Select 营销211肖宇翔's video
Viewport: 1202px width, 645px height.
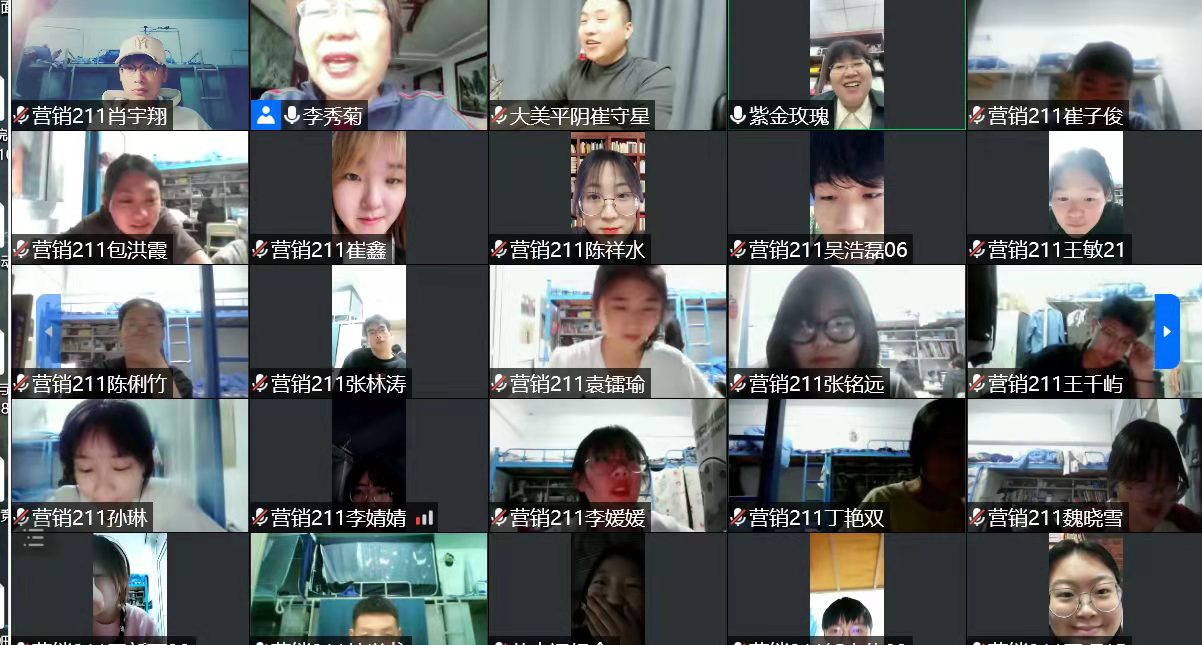click(130, 60)
